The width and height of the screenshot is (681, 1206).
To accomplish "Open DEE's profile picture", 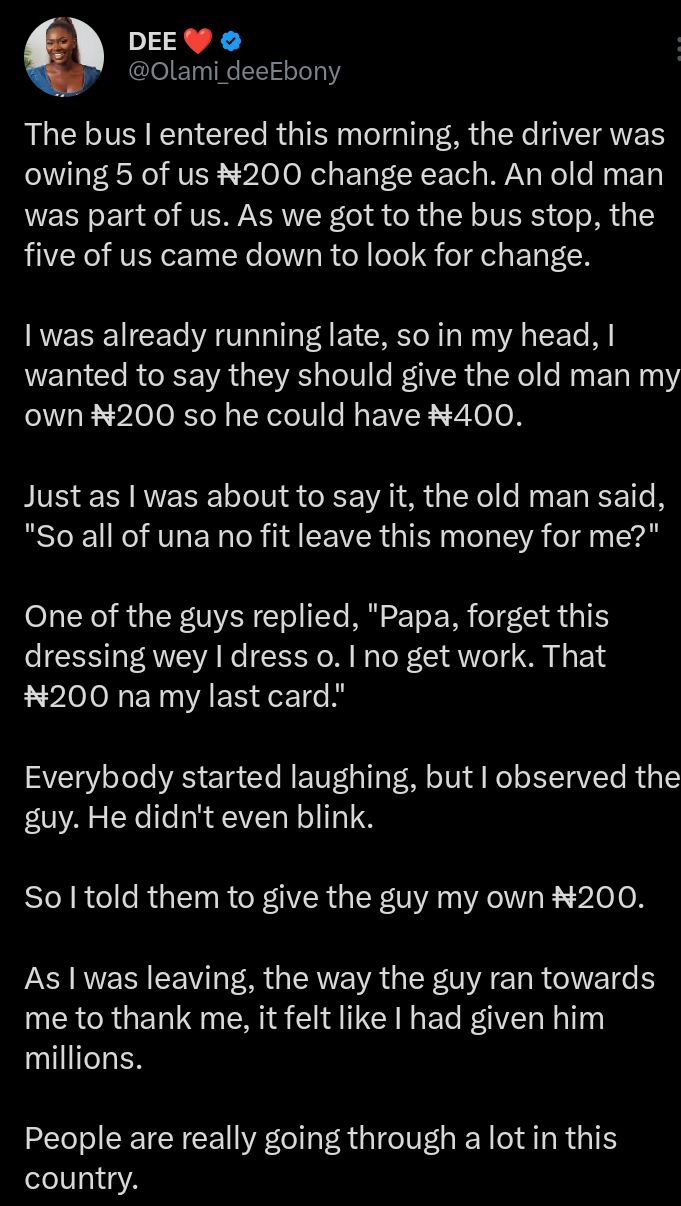I will click(x=64, y=57).
